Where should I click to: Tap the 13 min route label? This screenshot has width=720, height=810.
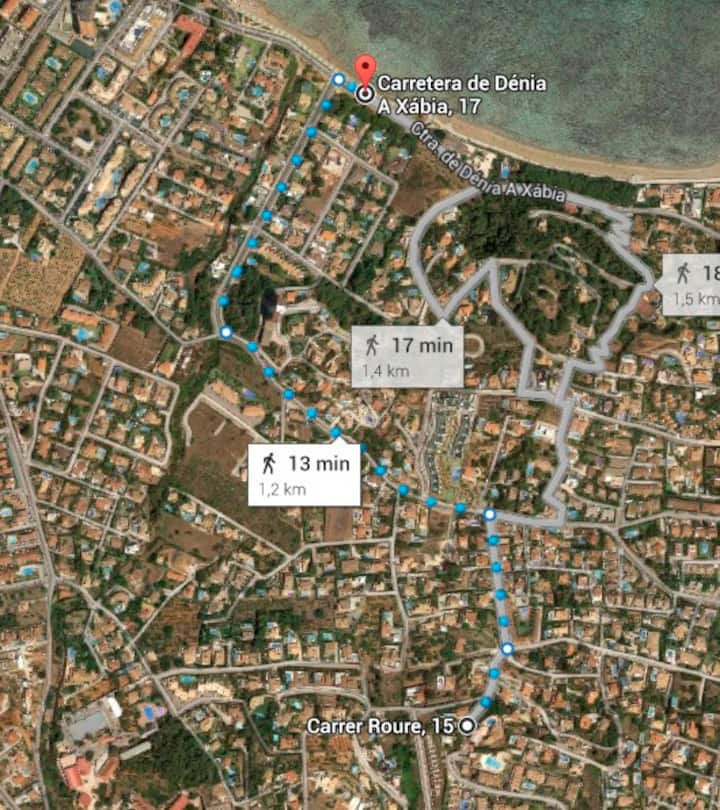point(304,474)
